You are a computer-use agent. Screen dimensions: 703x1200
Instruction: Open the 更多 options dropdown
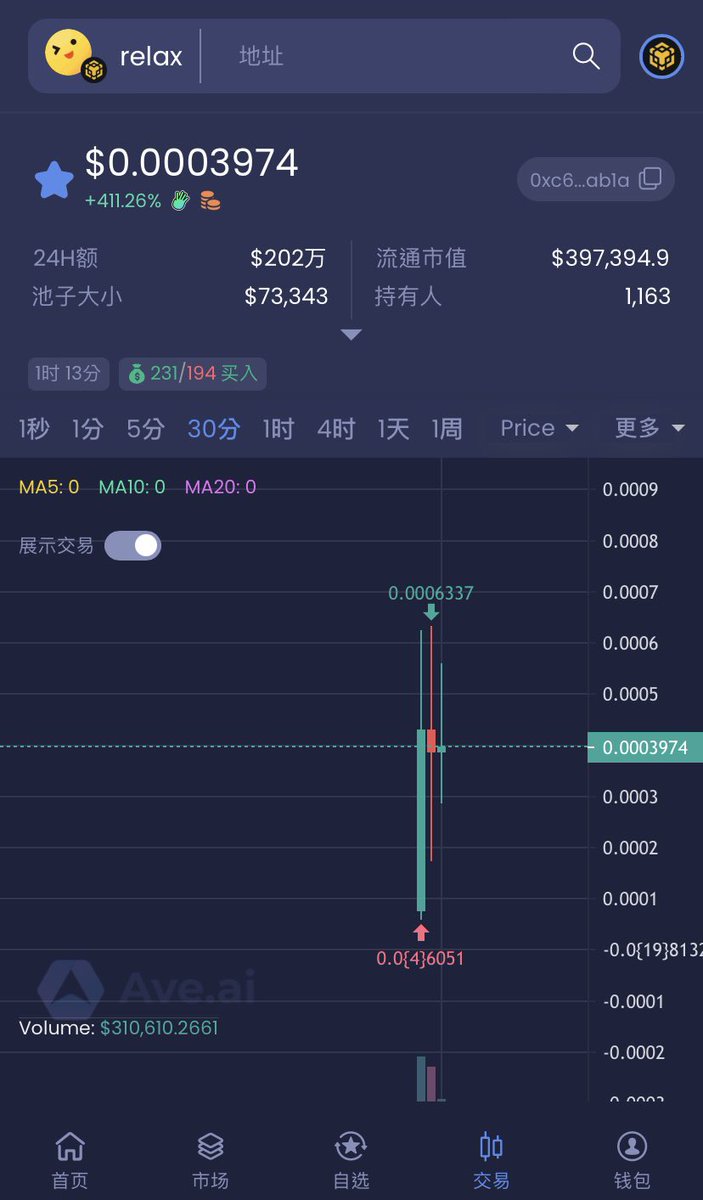tap(649, 428)
